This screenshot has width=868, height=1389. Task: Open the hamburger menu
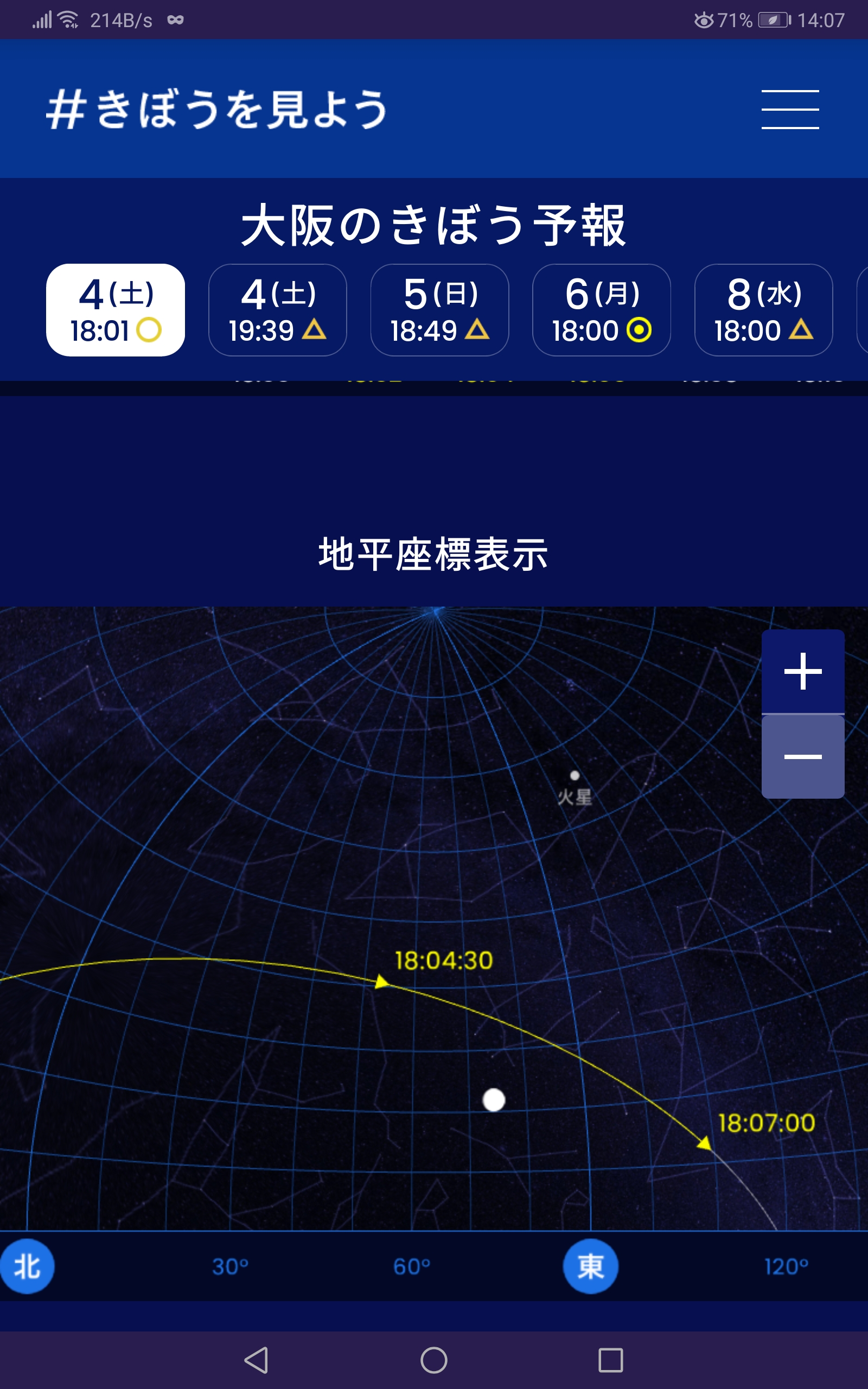(x=790, y=109)
